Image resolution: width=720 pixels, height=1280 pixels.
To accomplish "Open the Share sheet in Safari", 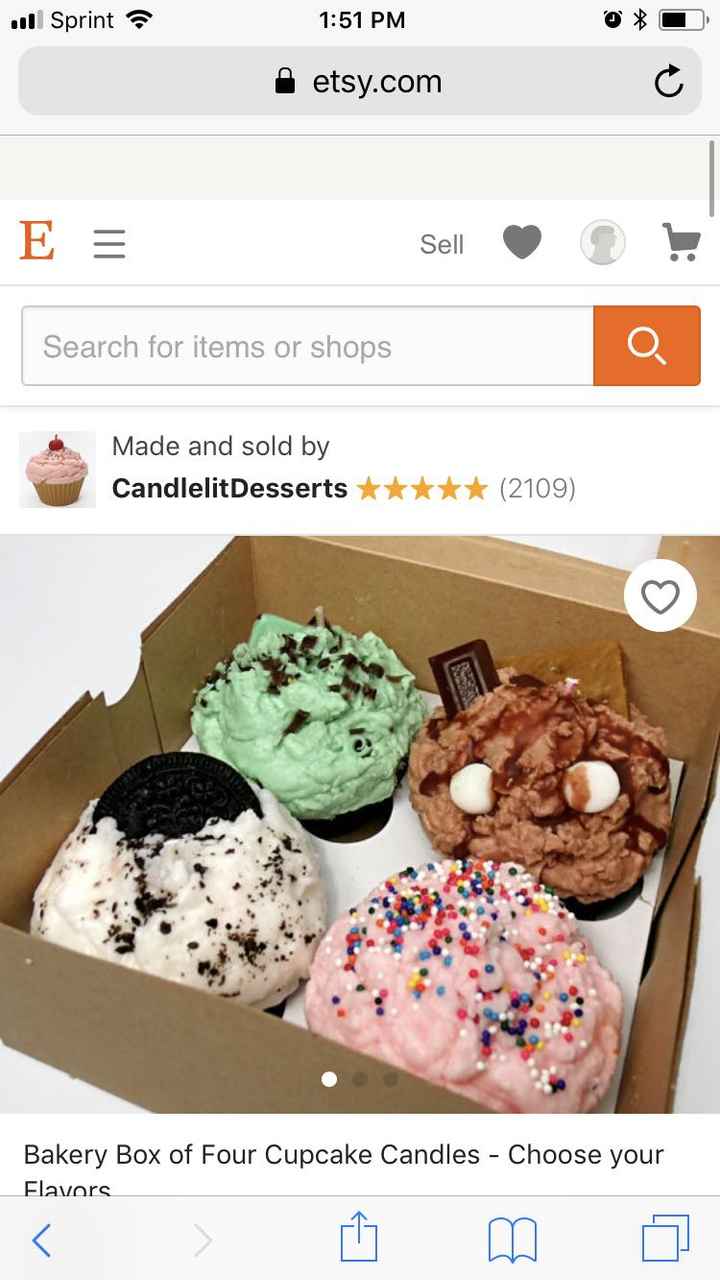I will coord(359,1238).
